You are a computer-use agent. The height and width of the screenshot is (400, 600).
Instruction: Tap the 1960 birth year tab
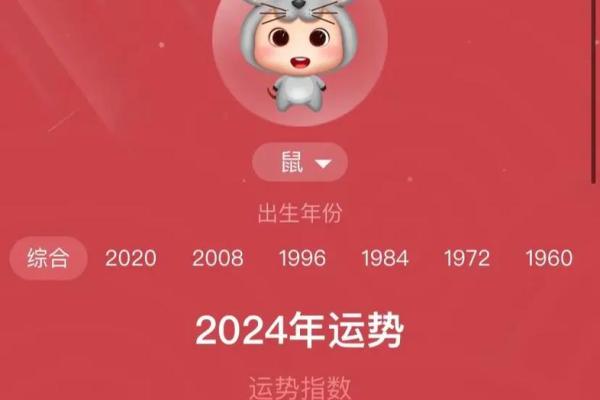point(549,259)
